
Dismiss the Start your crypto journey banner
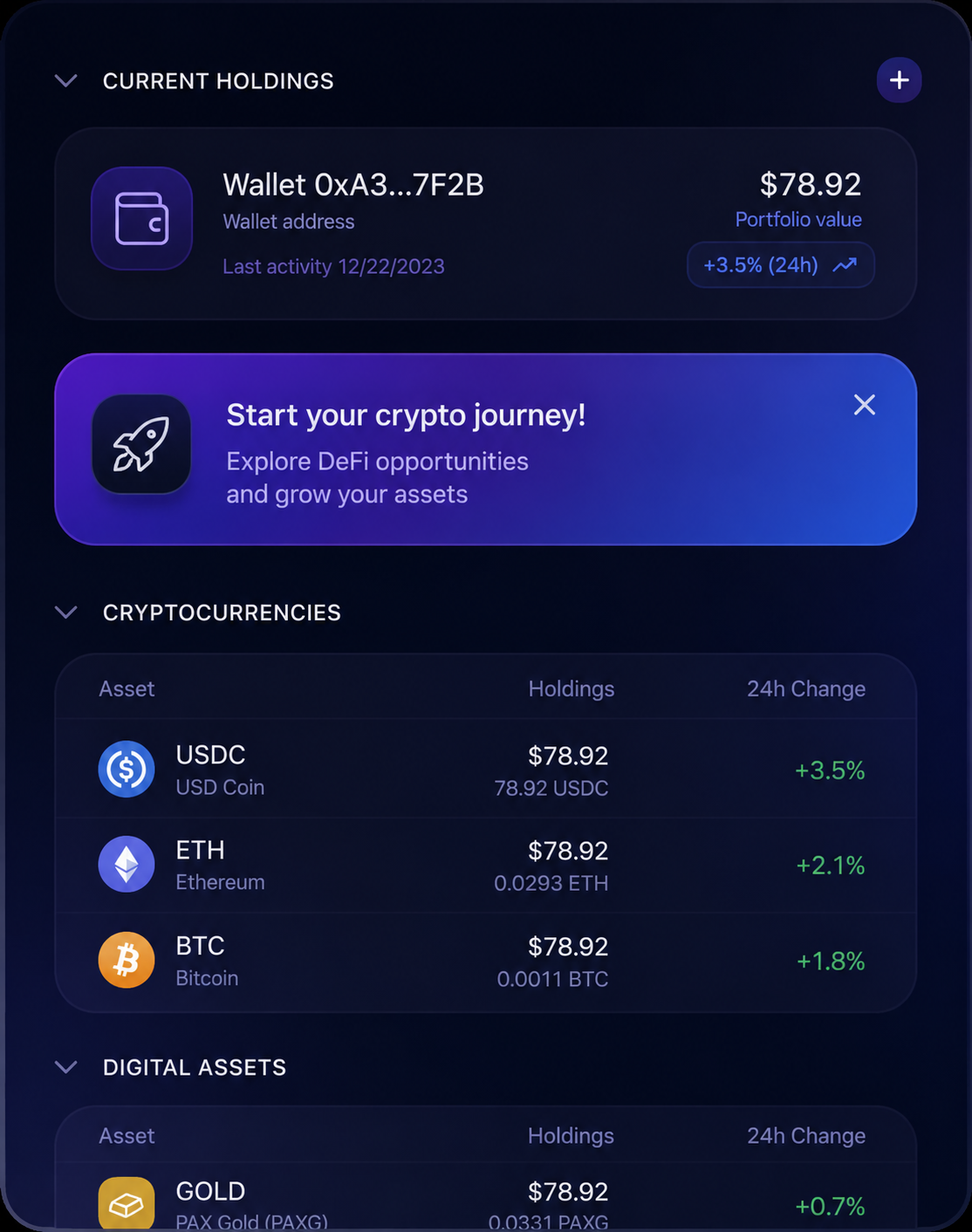pyautogui.click(x=864, y=405)
